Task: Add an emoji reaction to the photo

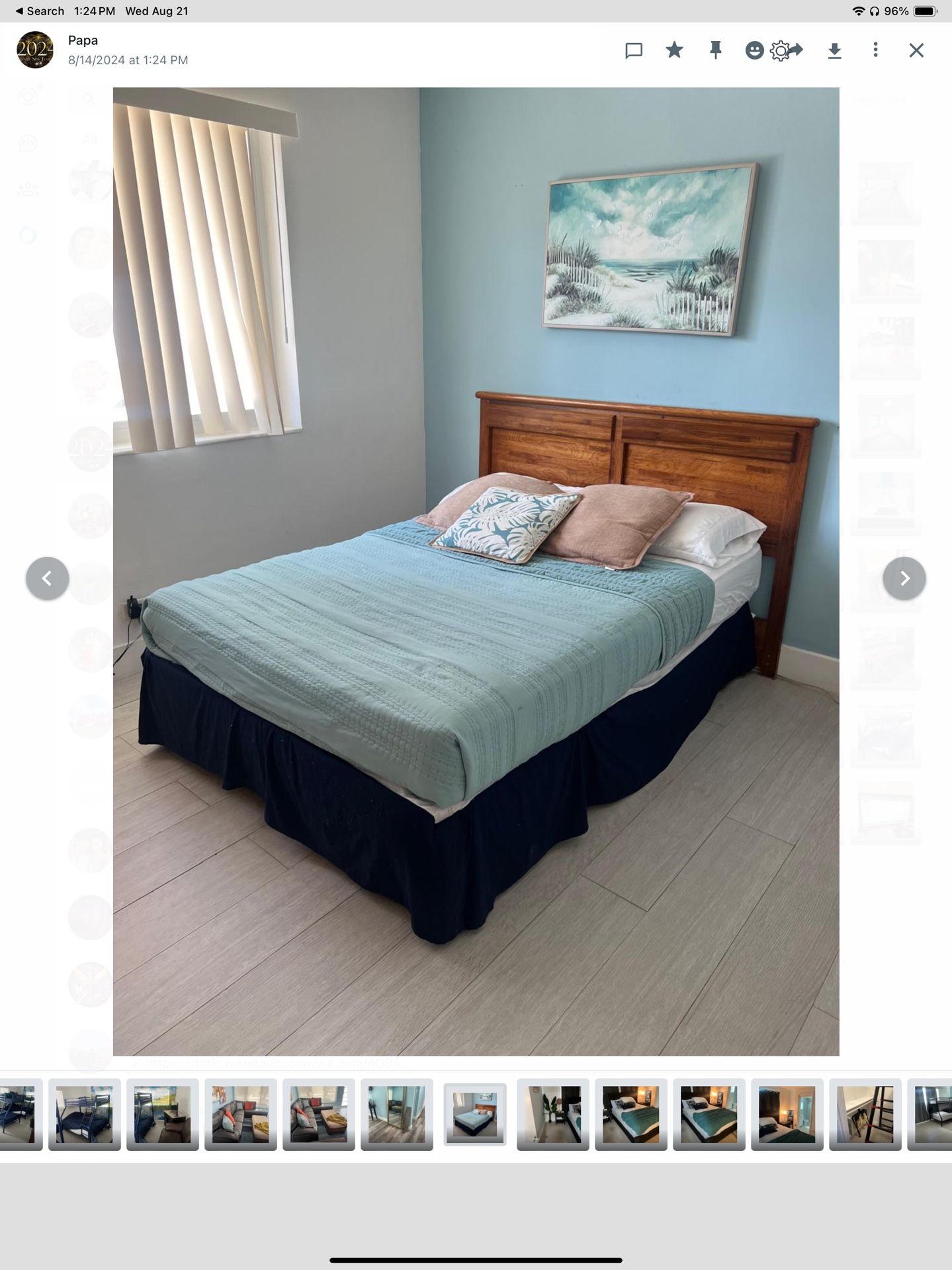Action: click(754, 50)
